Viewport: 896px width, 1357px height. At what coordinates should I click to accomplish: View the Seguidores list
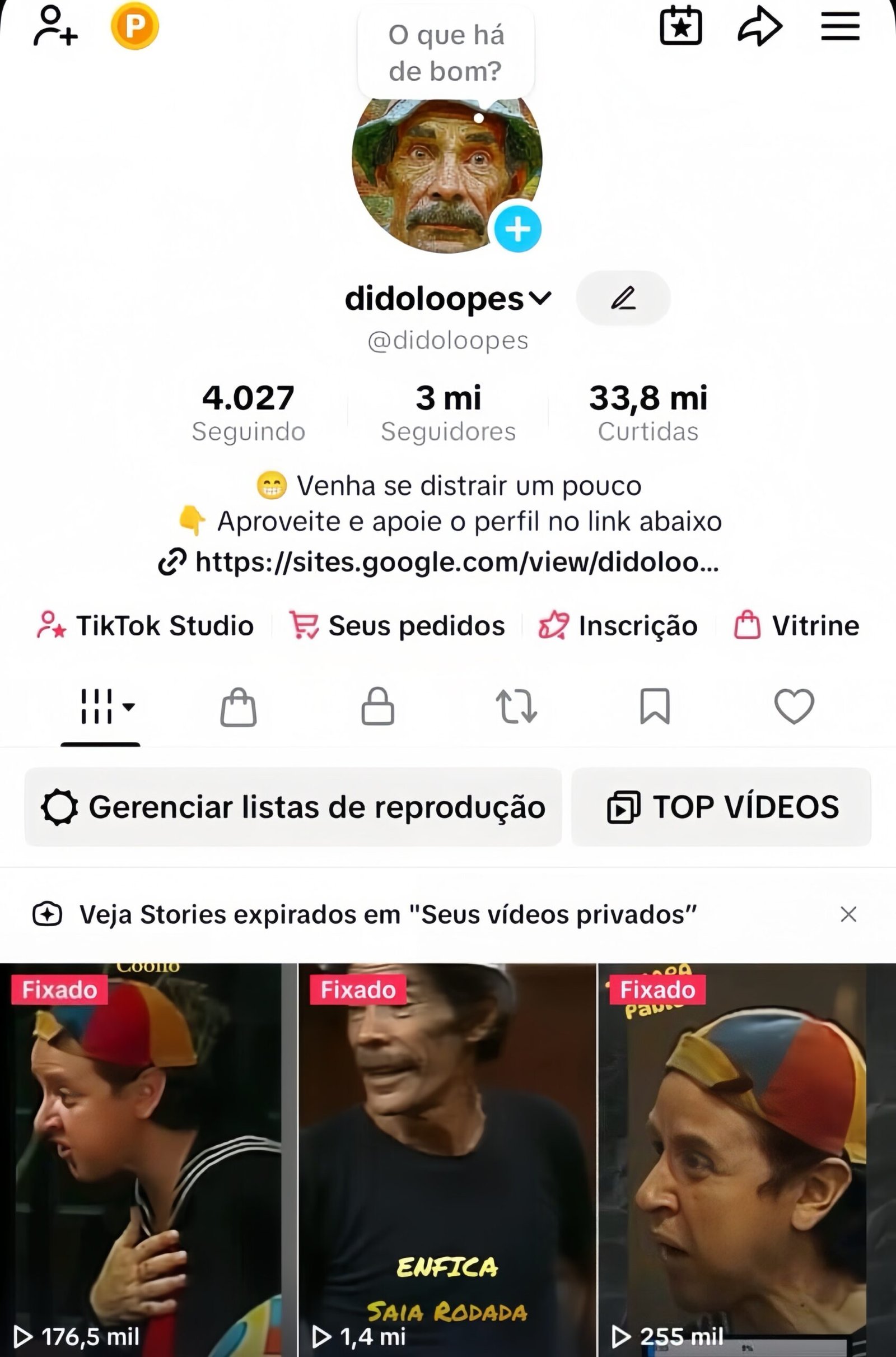point(448,413)
